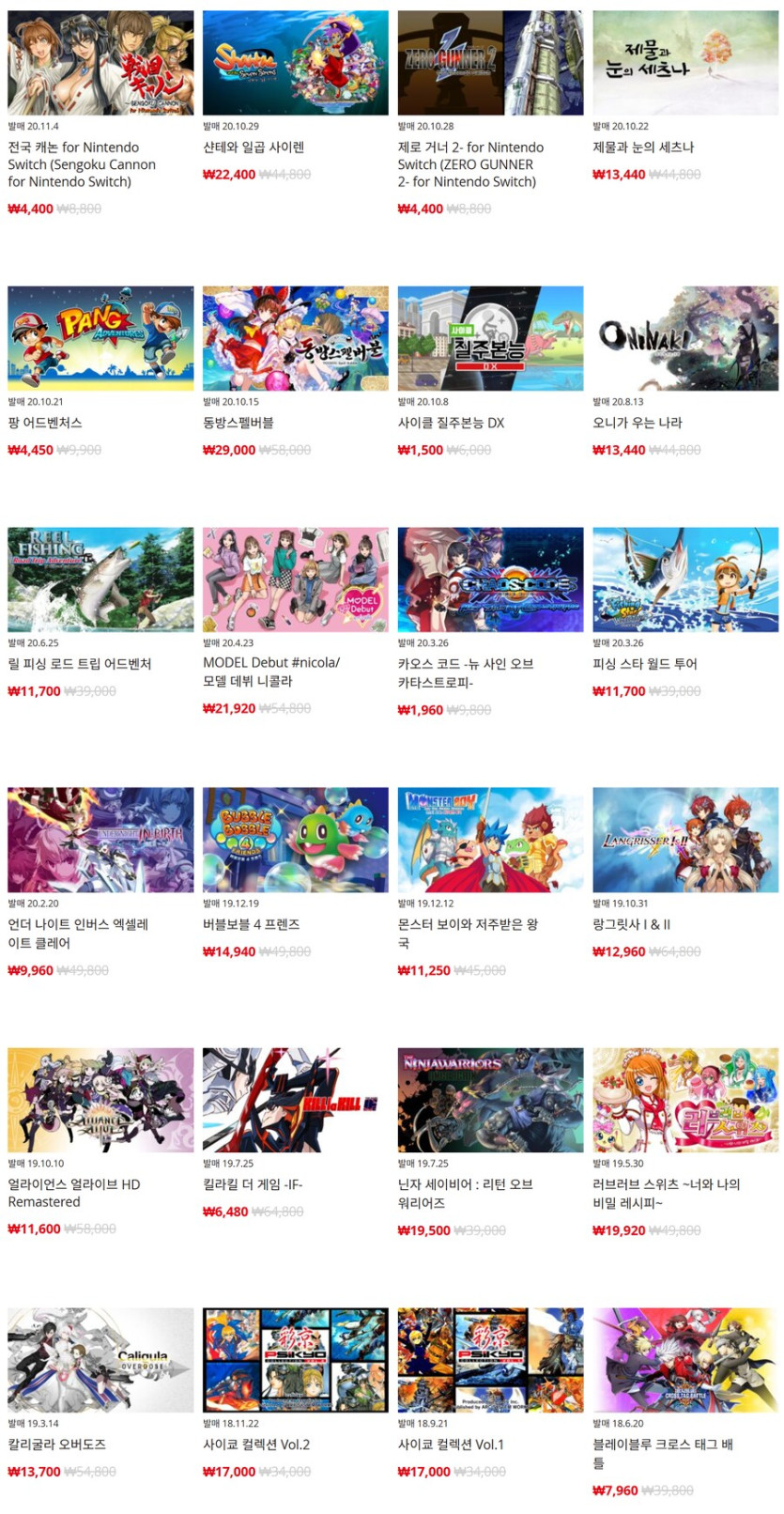Open MODEL Debut #nicola game
Image resolution: width=784 pixels, height=1514 pixels.
point(295,579)
